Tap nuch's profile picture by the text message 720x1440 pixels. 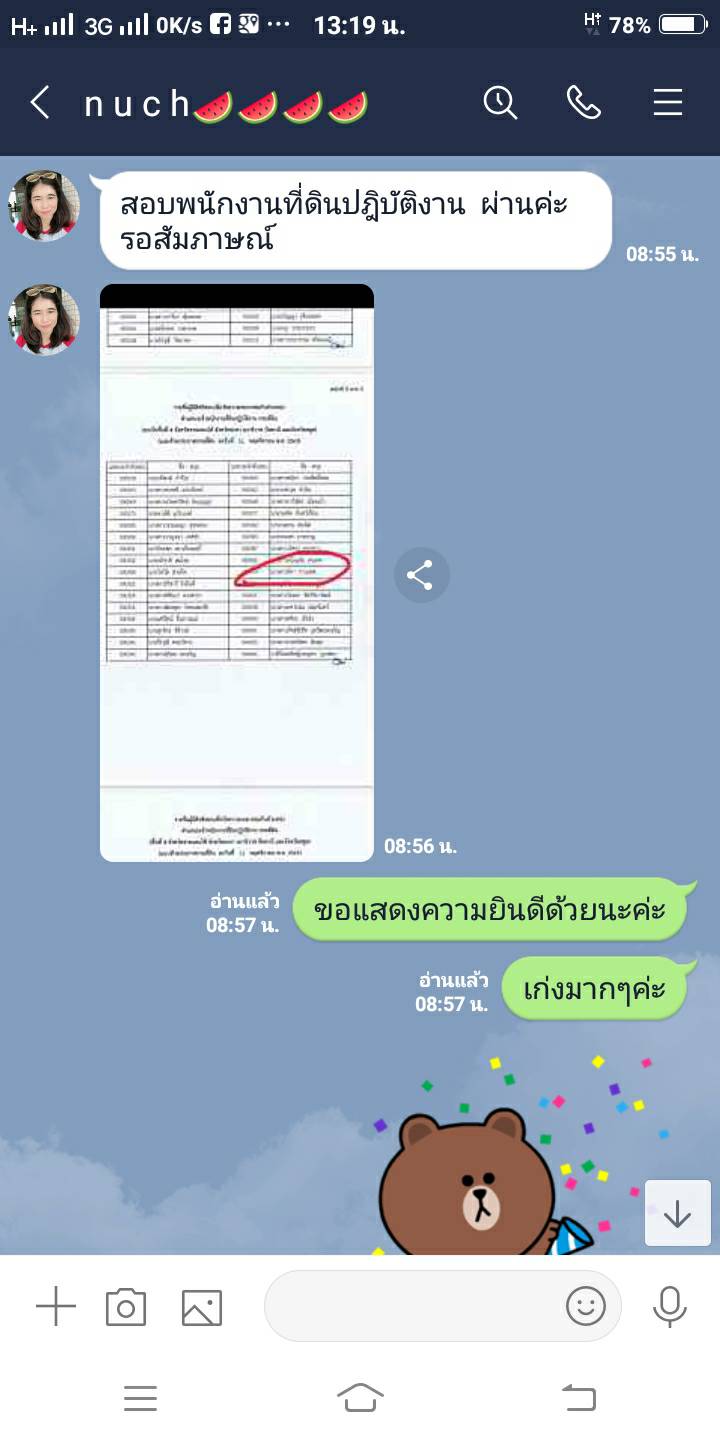pos(44,205)
